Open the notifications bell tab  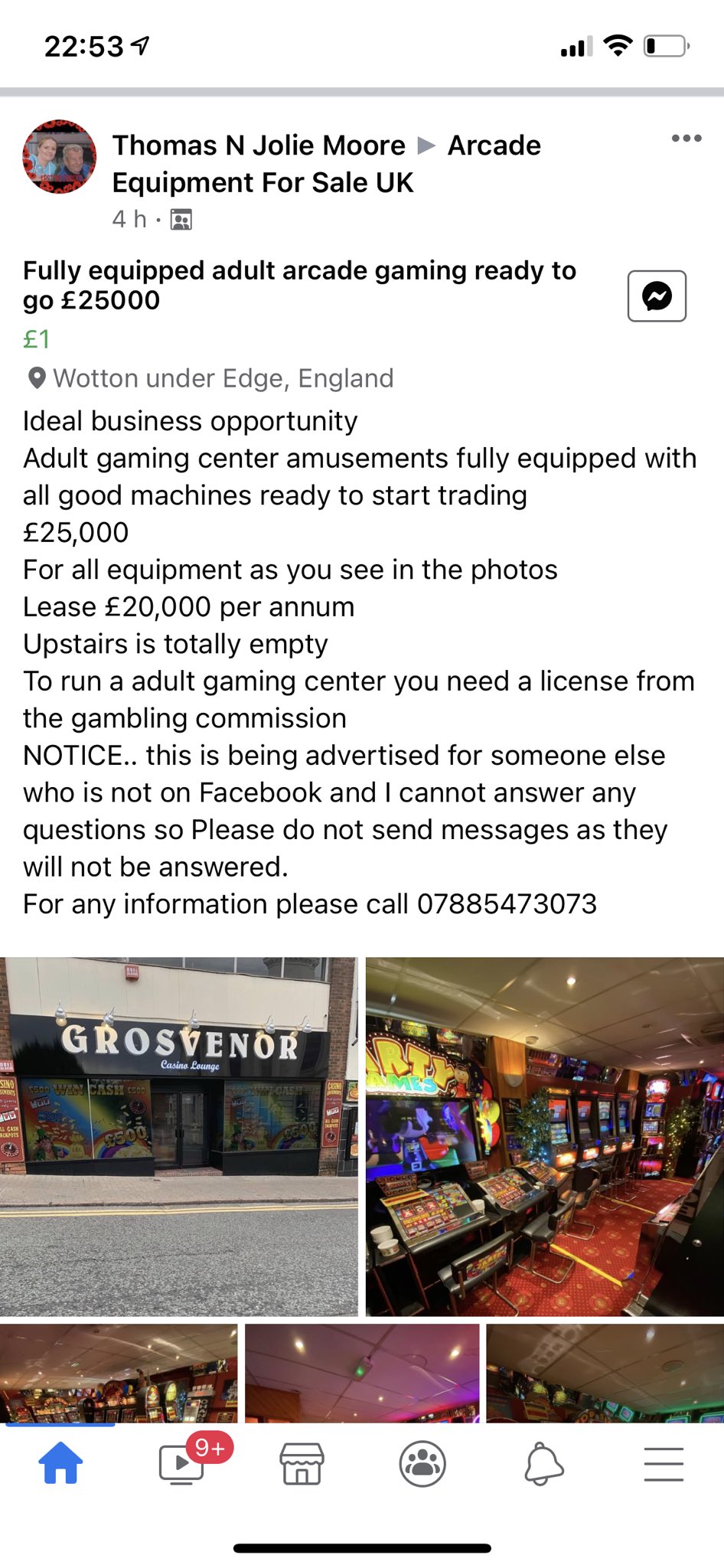[543, 1463]
